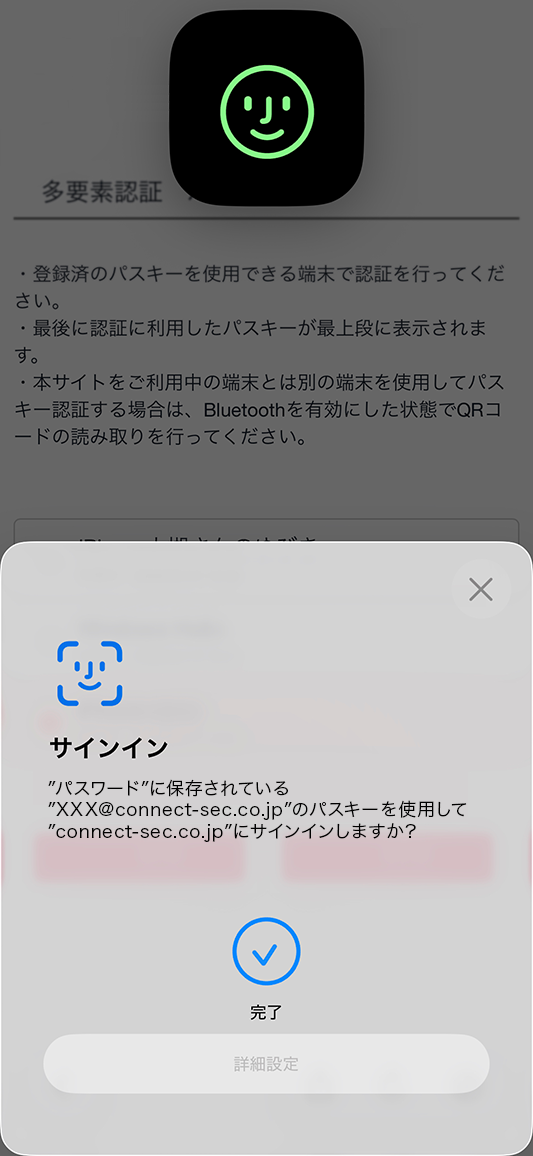Dismiss the sign-in passkey sheet
This screenshot has width=533, height=1156.
point(481,589)
